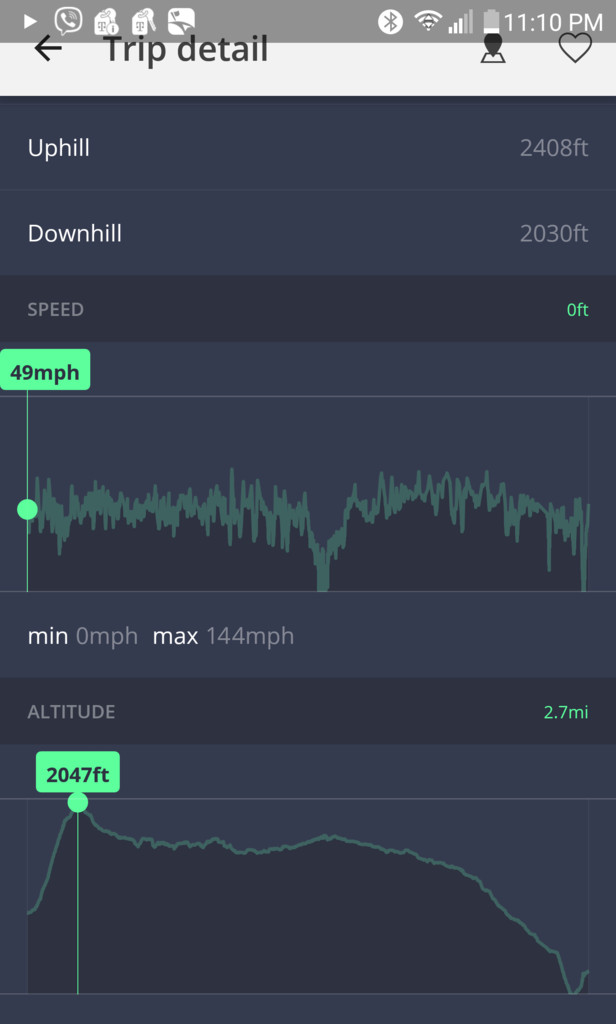Add this trip to favorites

(x=575, y=48)
